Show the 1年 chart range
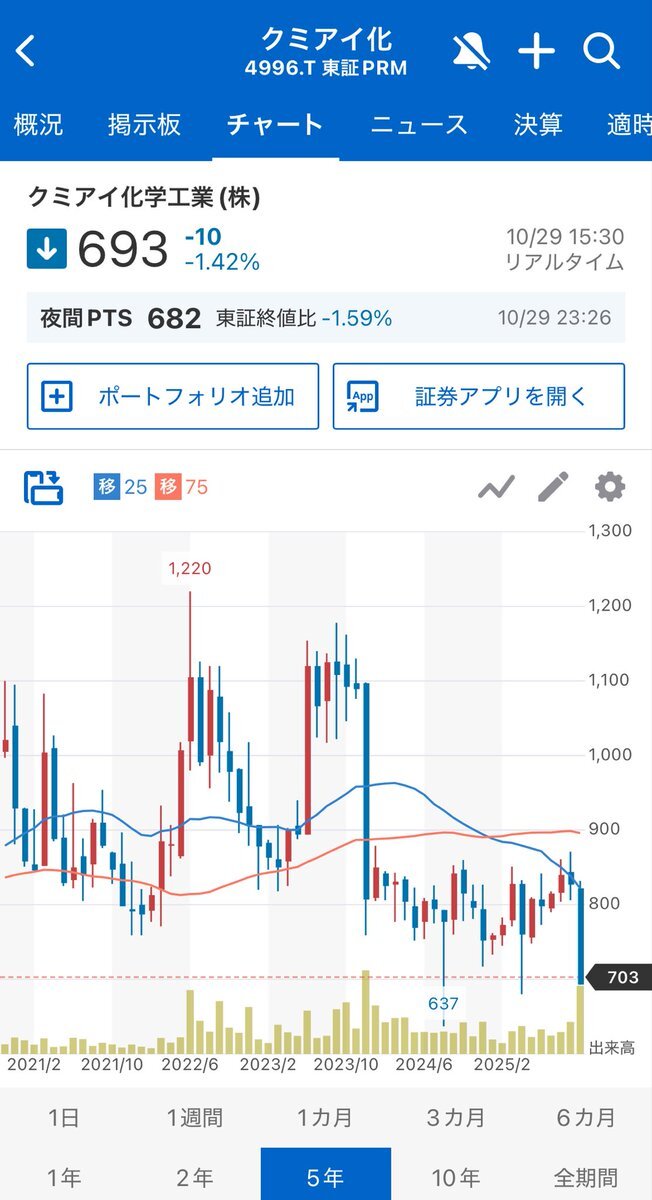Viewport: 652px width, 1200px height. click(64, 1177)
